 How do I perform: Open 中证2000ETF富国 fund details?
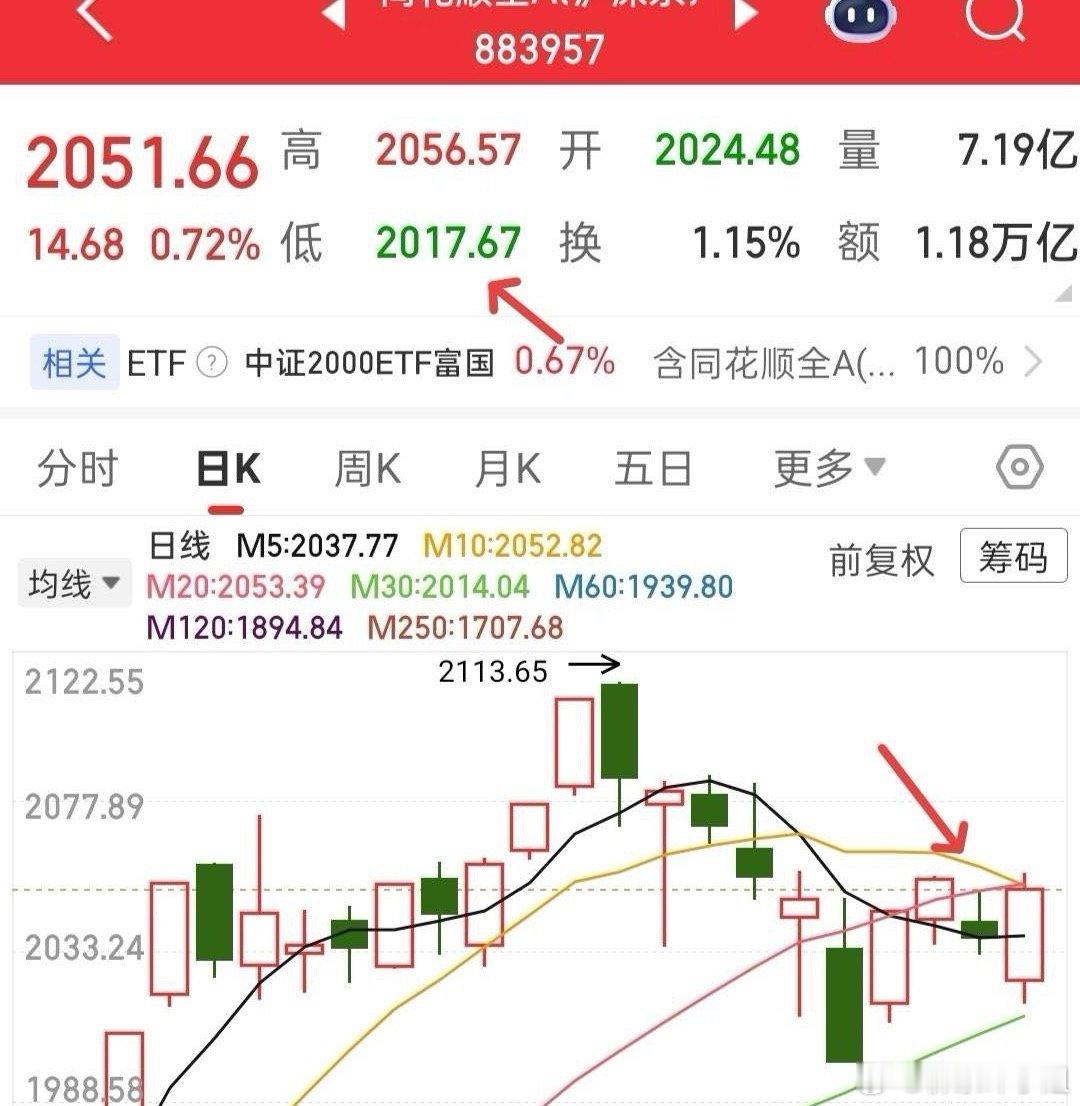(x=370, y=363)
